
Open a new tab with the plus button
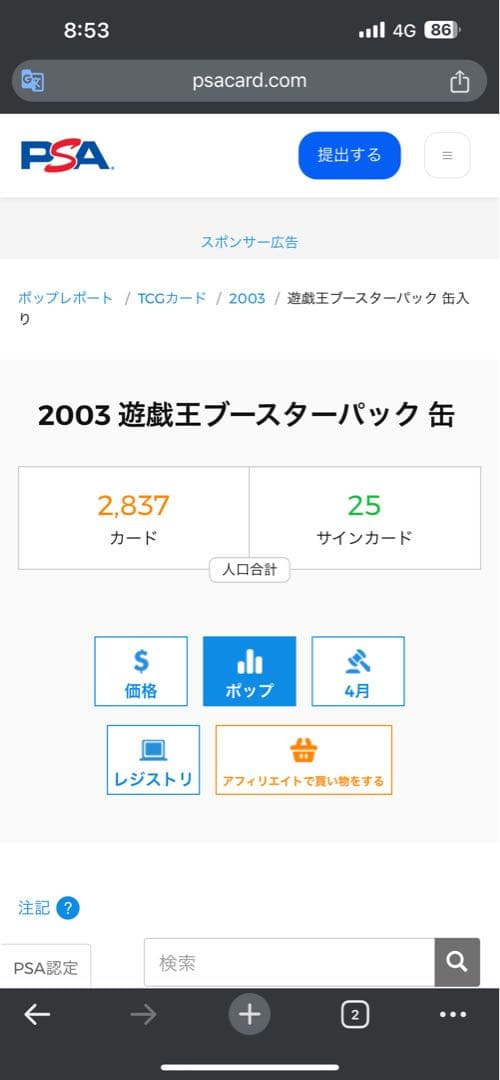click(249, 1015)
